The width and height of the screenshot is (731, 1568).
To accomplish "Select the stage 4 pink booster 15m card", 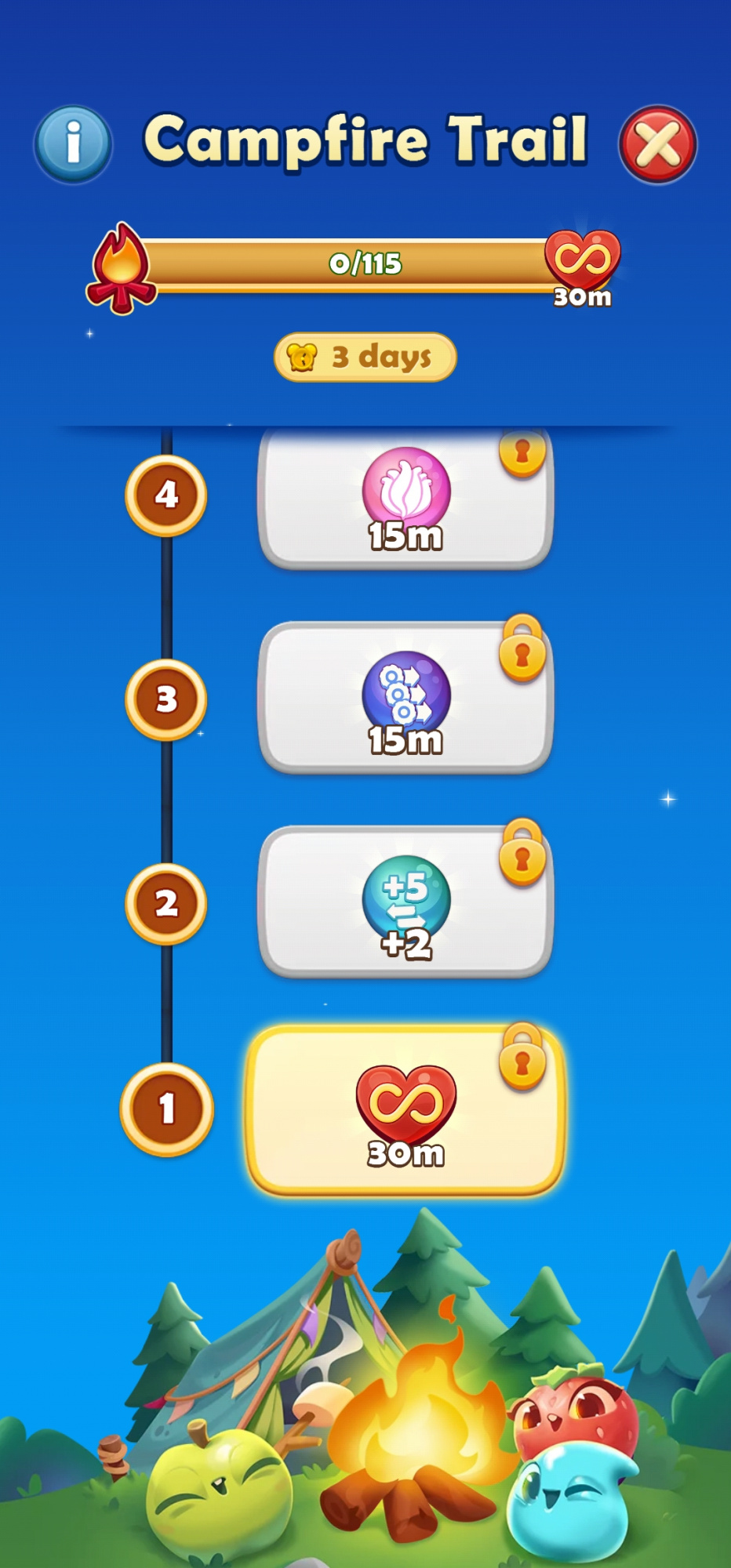I will pyautogui.click(x=406, y=499).
